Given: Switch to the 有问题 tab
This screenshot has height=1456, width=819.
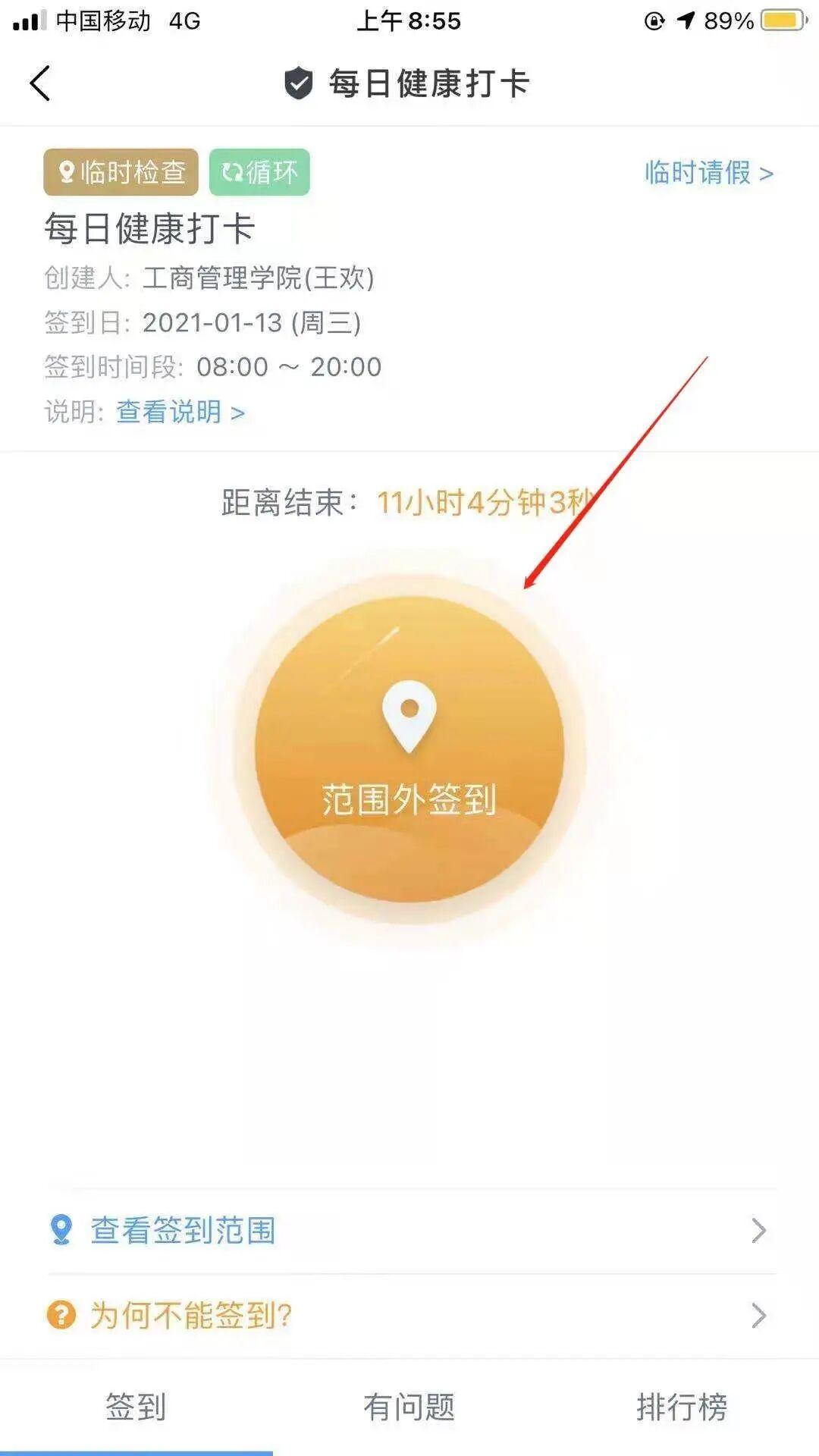Looking at the screenshot, I should (x=409, y=1407).
